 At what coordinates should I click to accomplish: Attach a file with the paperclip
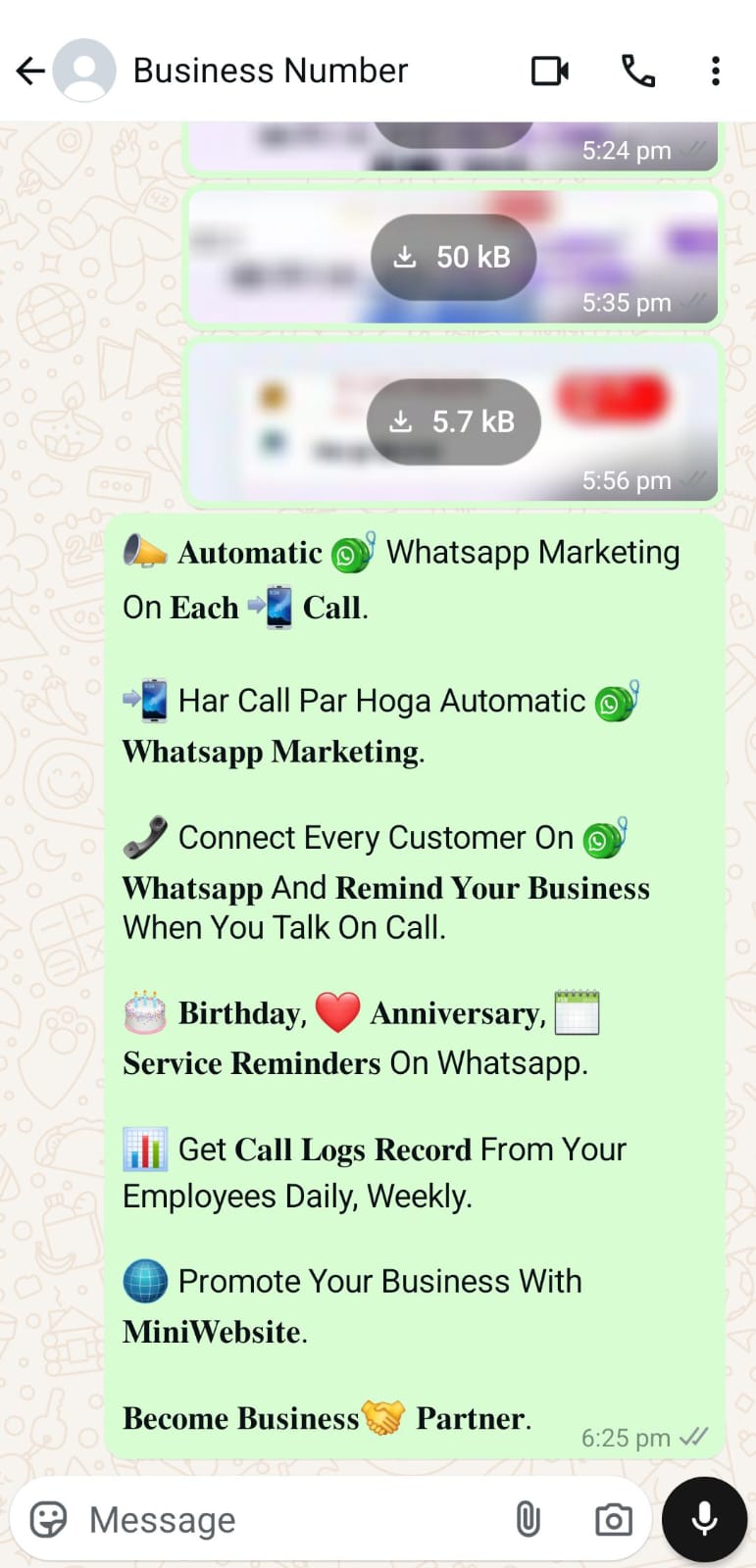528,1520
